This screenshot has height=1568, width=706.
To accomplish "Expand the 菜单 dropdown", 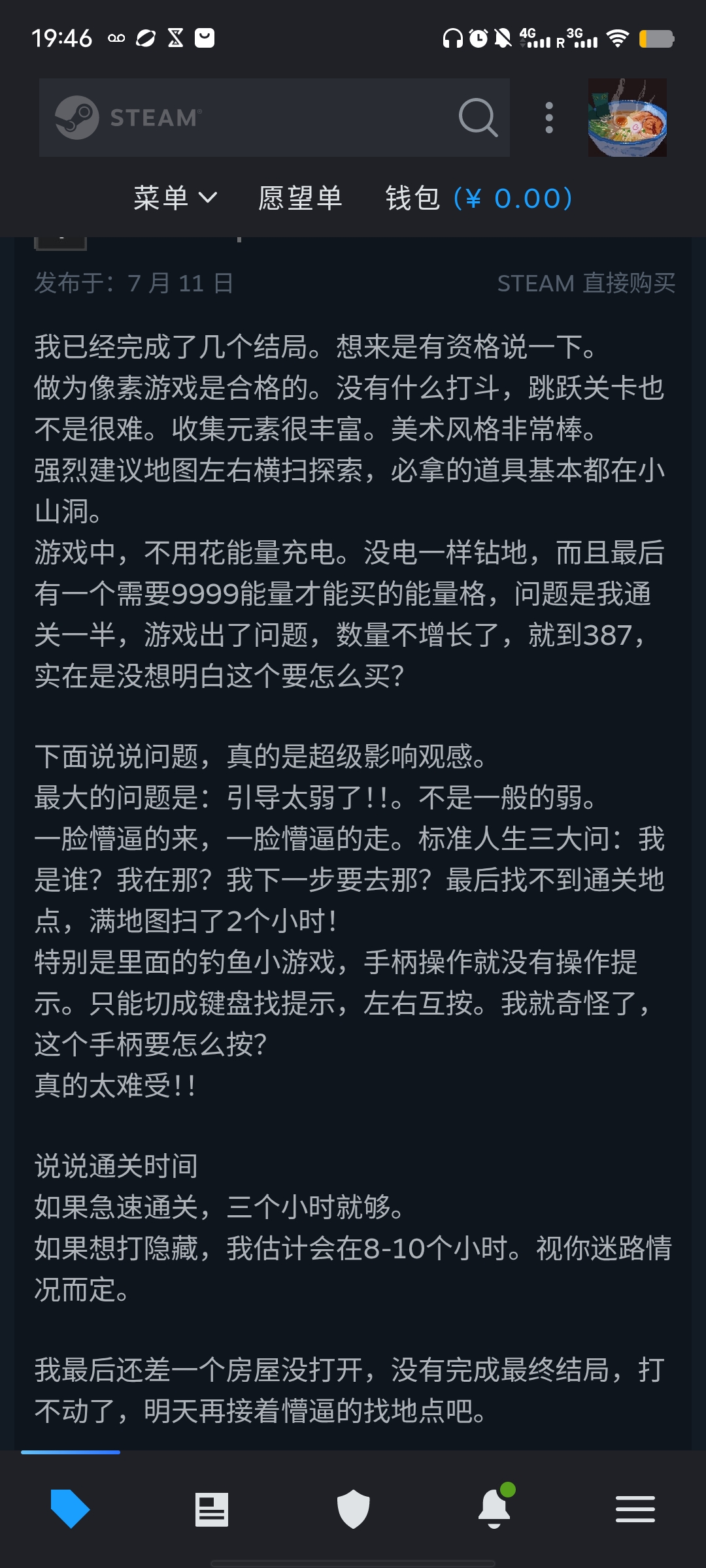I will click(175, 198).
